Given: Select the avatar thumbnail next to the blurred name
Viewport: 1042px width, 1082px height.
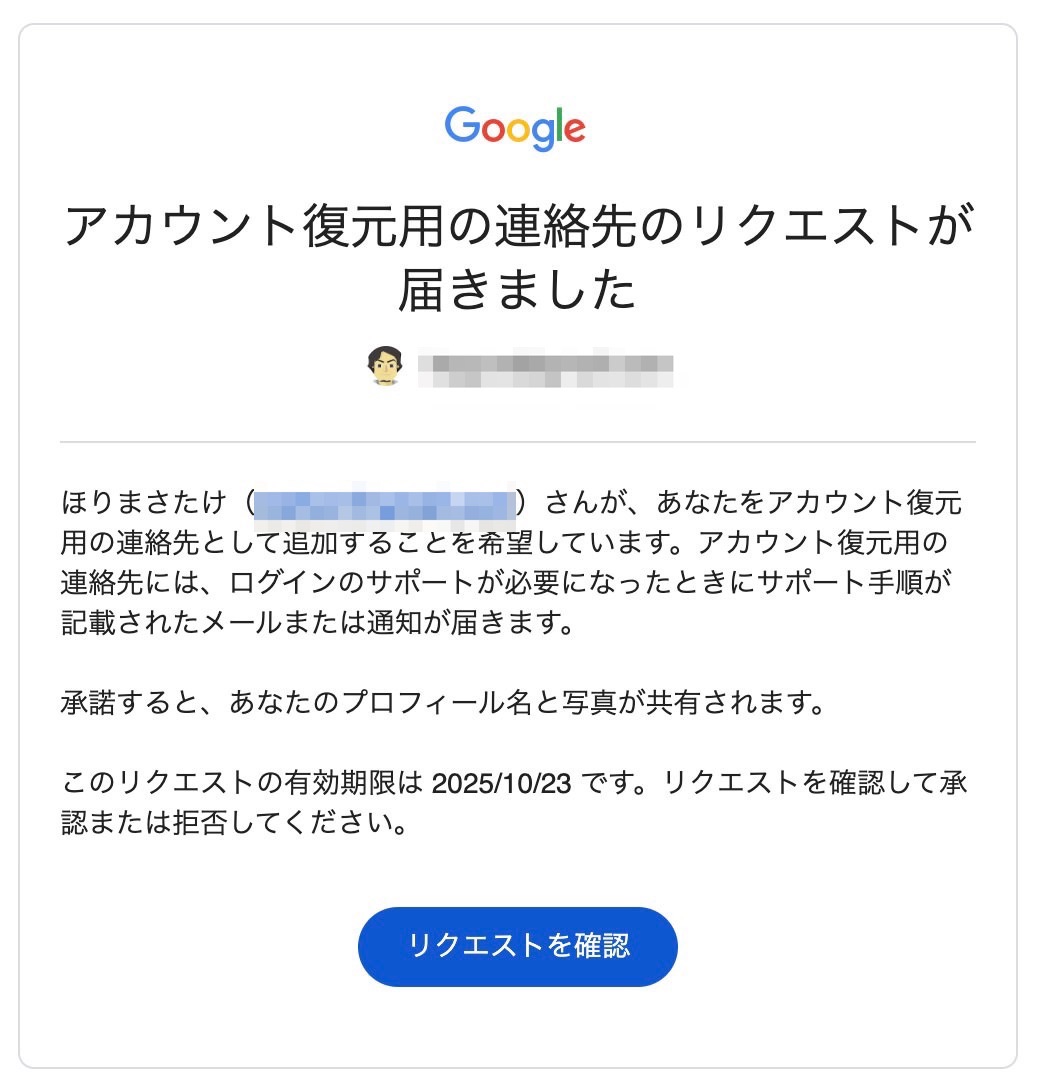Looking at the screenshot, I should tap(383, 367).
